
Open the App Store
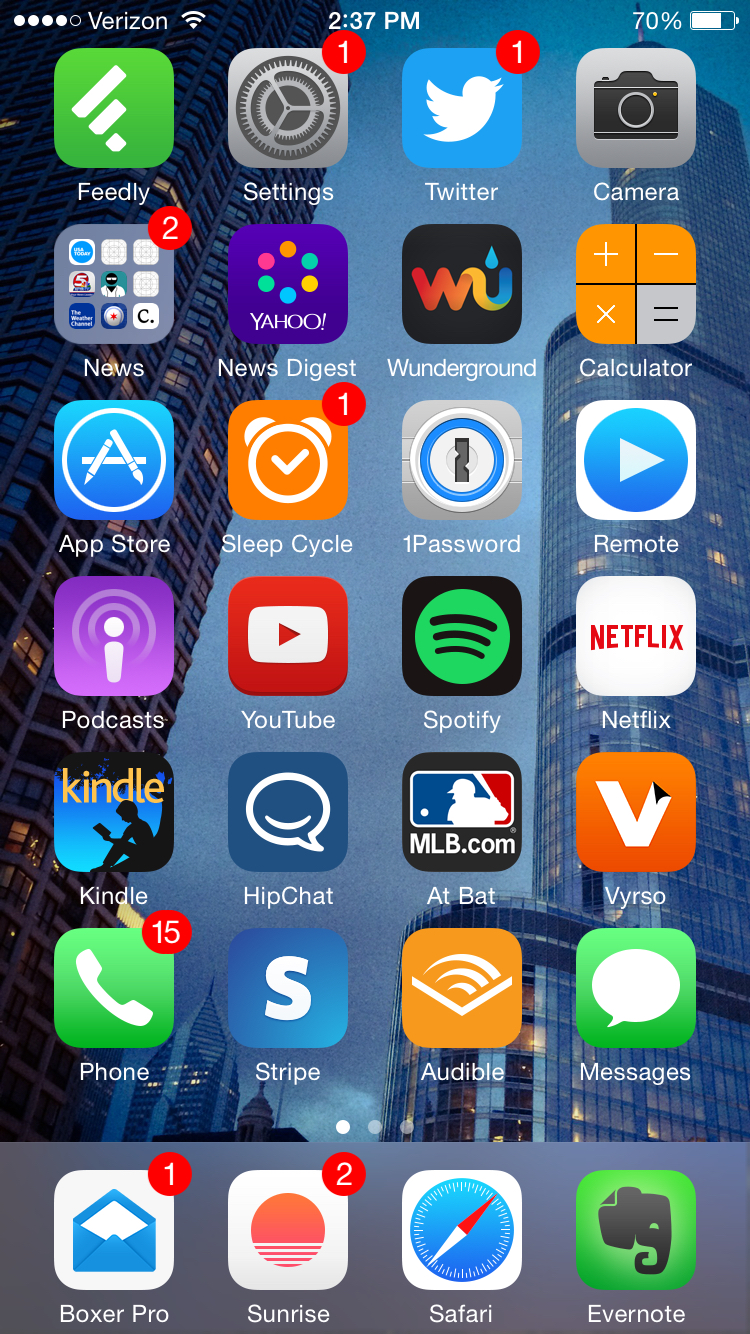(114, 460)
